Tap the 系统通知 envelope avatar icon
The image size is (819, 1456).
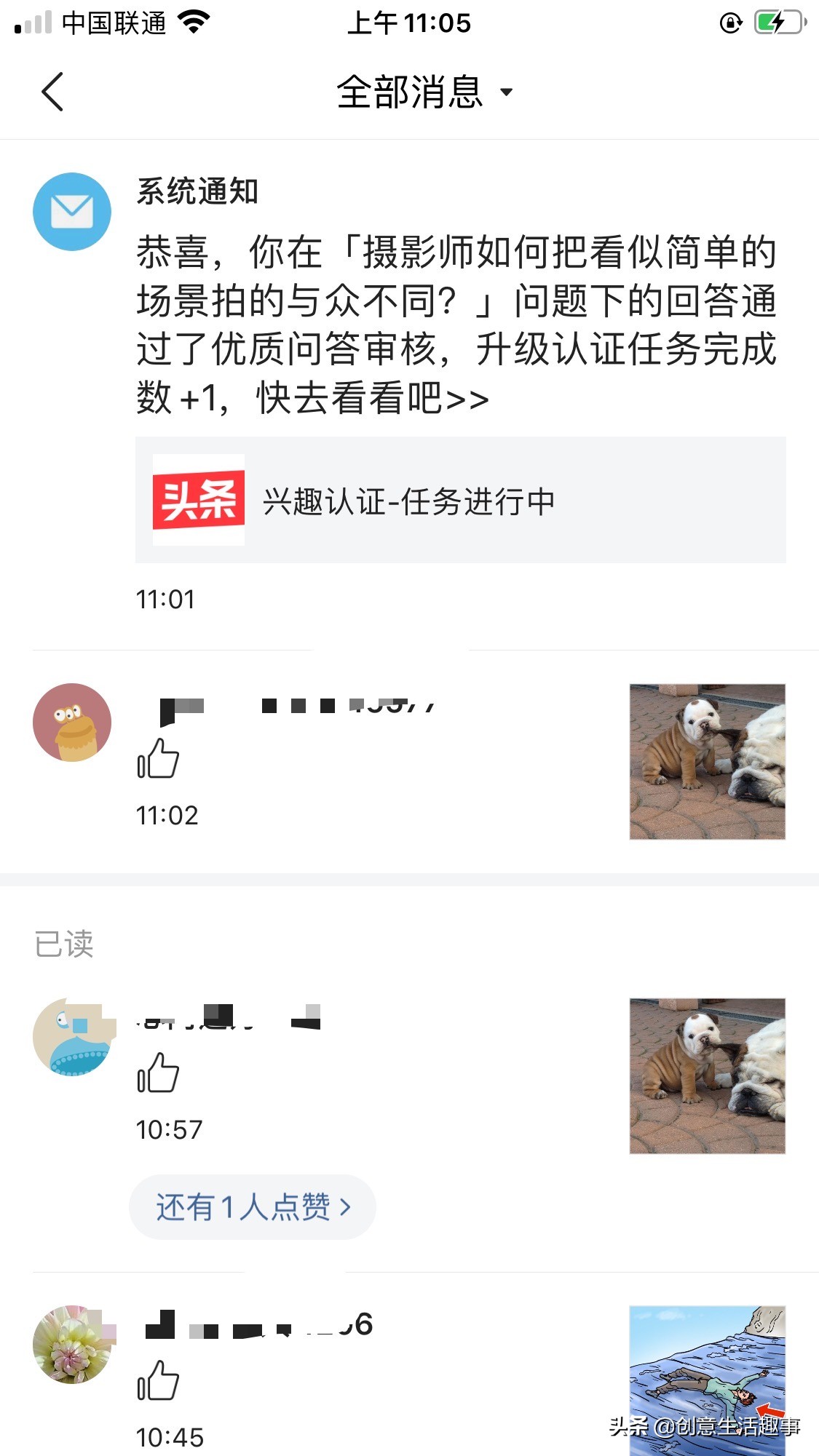coord(72,211)
